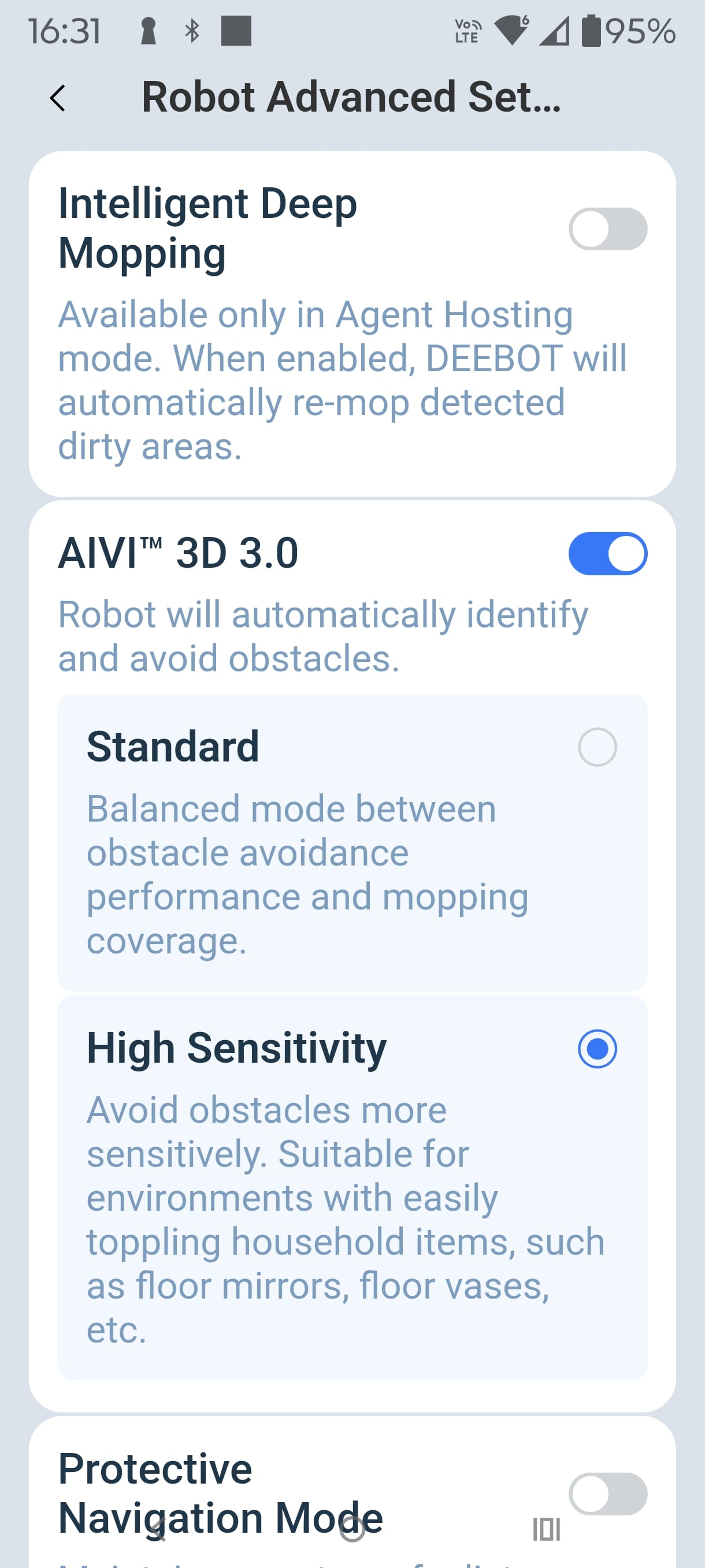Screen dimensions: 705x1568
Task: Select Standard obstacle avoidance mode
Action: point(597,747)
